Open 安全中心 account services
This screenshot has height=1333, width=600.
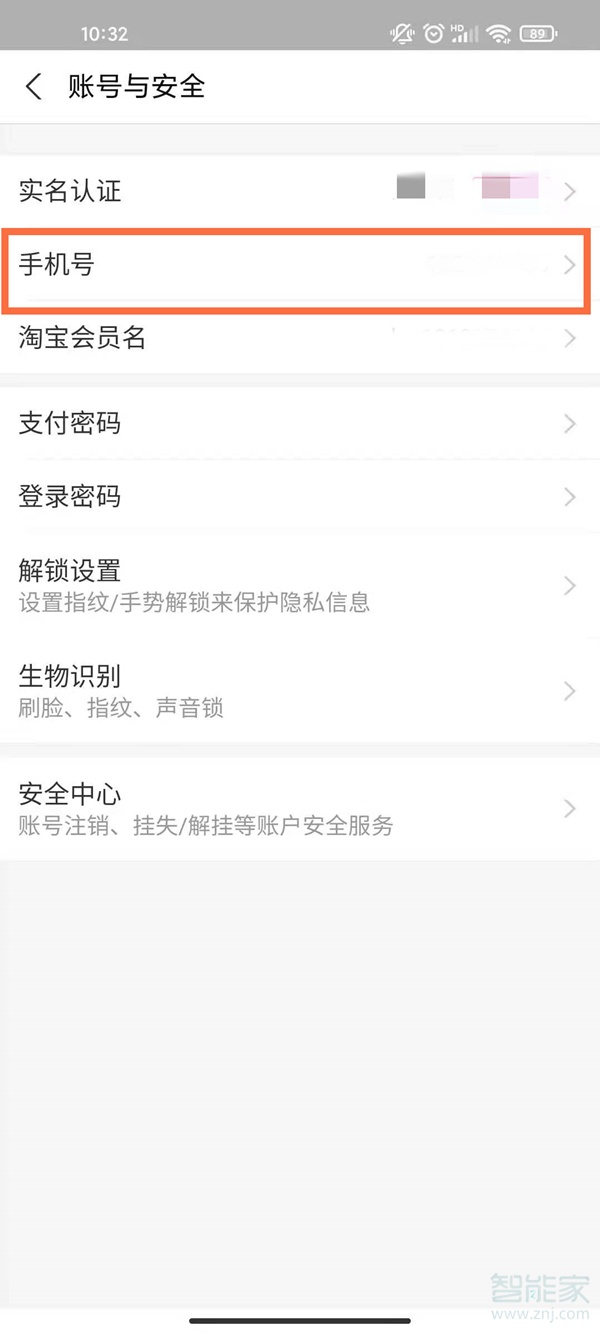(x=298, y=809)
